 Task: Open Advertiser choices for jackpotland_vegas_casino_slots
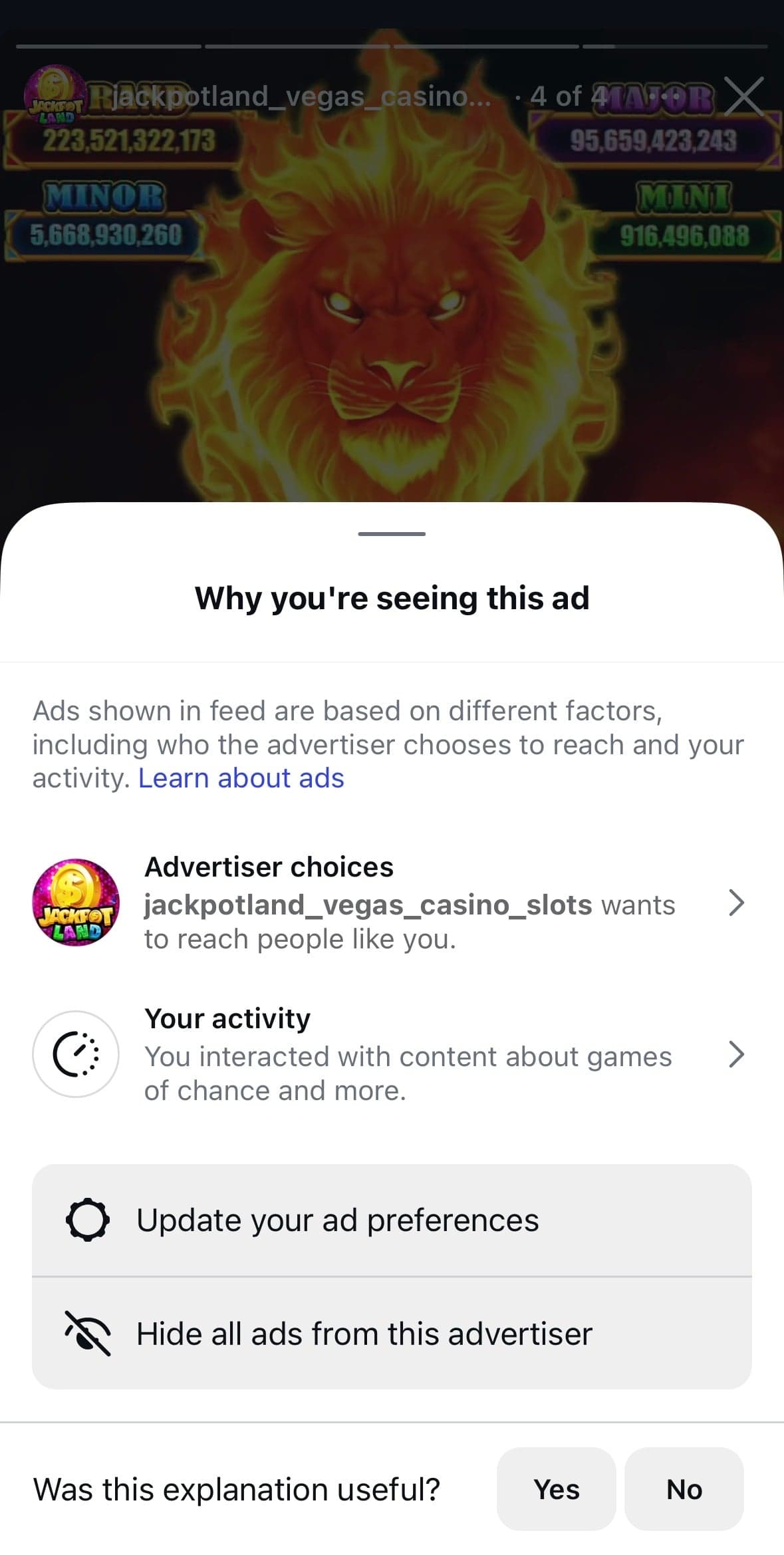click(392, 903)
